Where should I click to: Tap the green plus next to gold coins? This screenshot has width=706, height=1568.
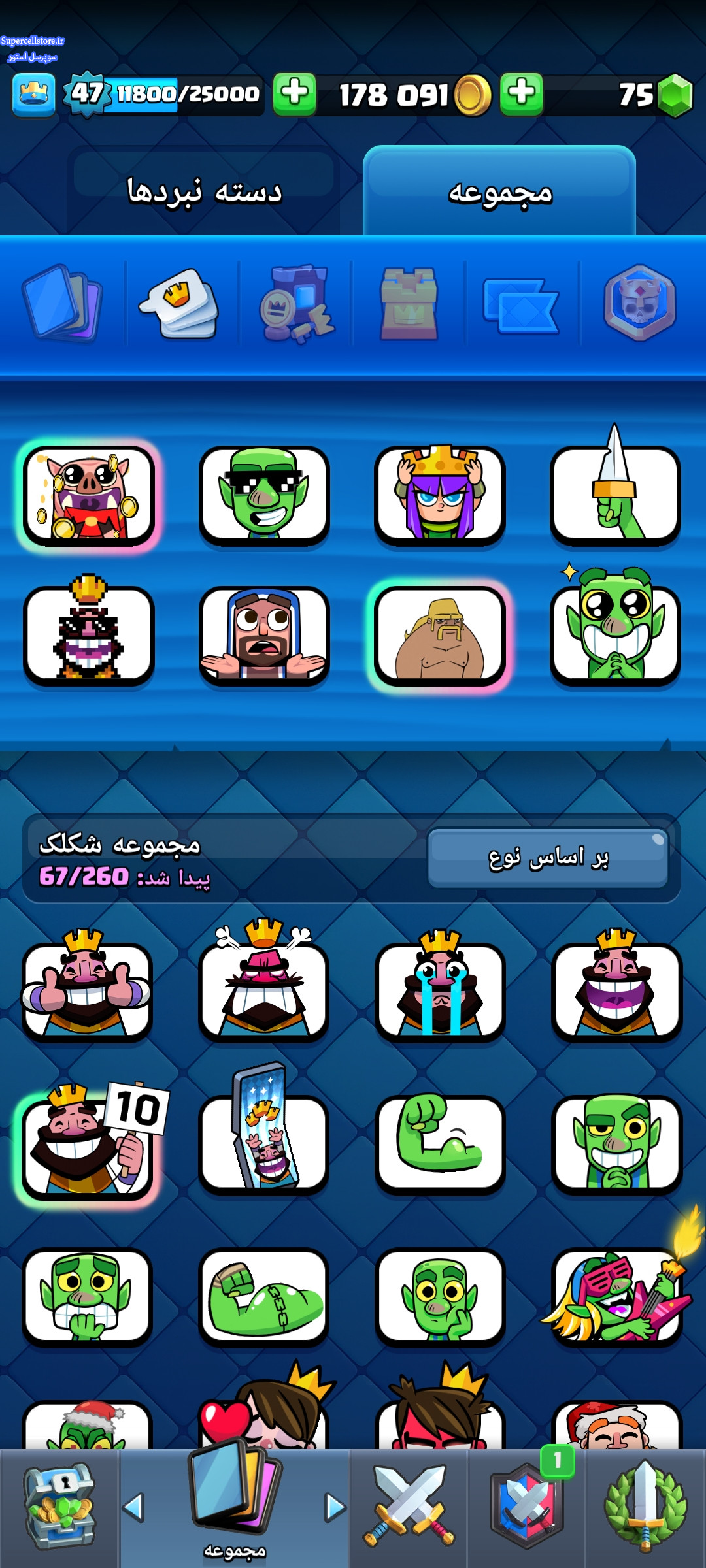pyautogui.click(x=294, y=94)
